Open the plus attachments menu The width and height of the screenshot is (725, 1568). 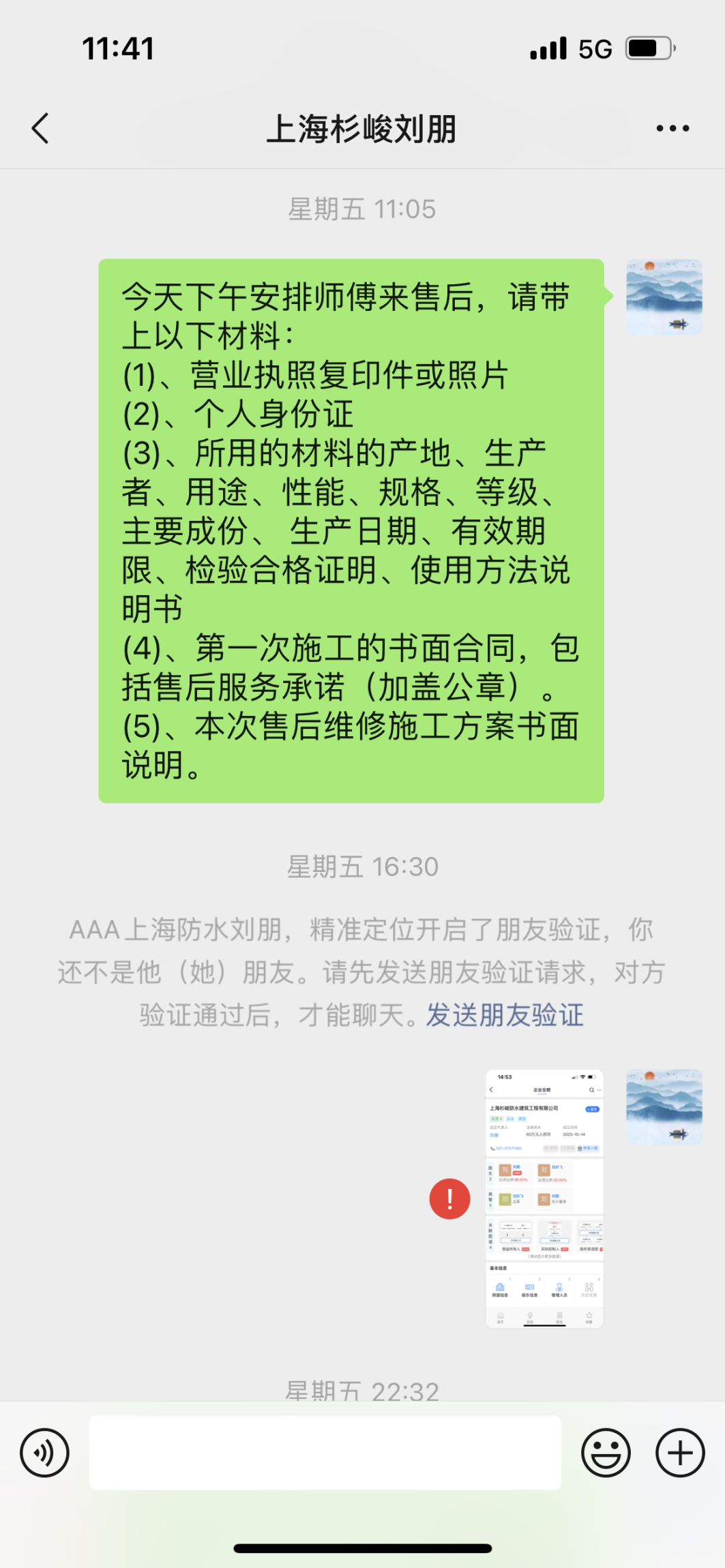[679, 1453]
